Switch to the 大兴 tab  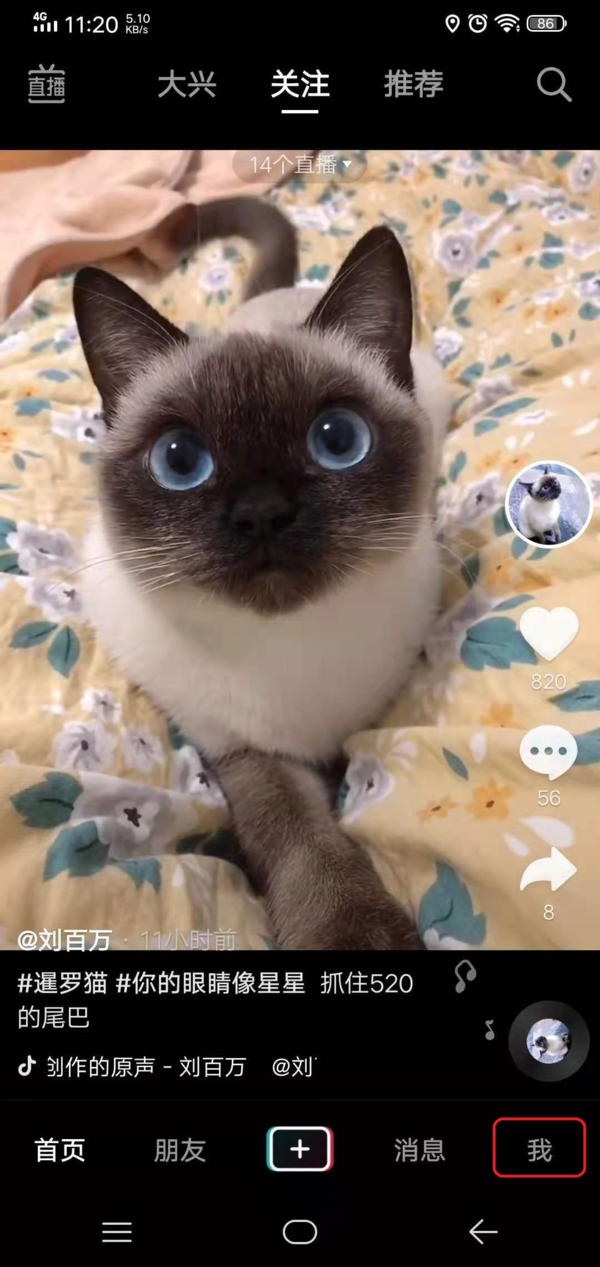point(187,85)
